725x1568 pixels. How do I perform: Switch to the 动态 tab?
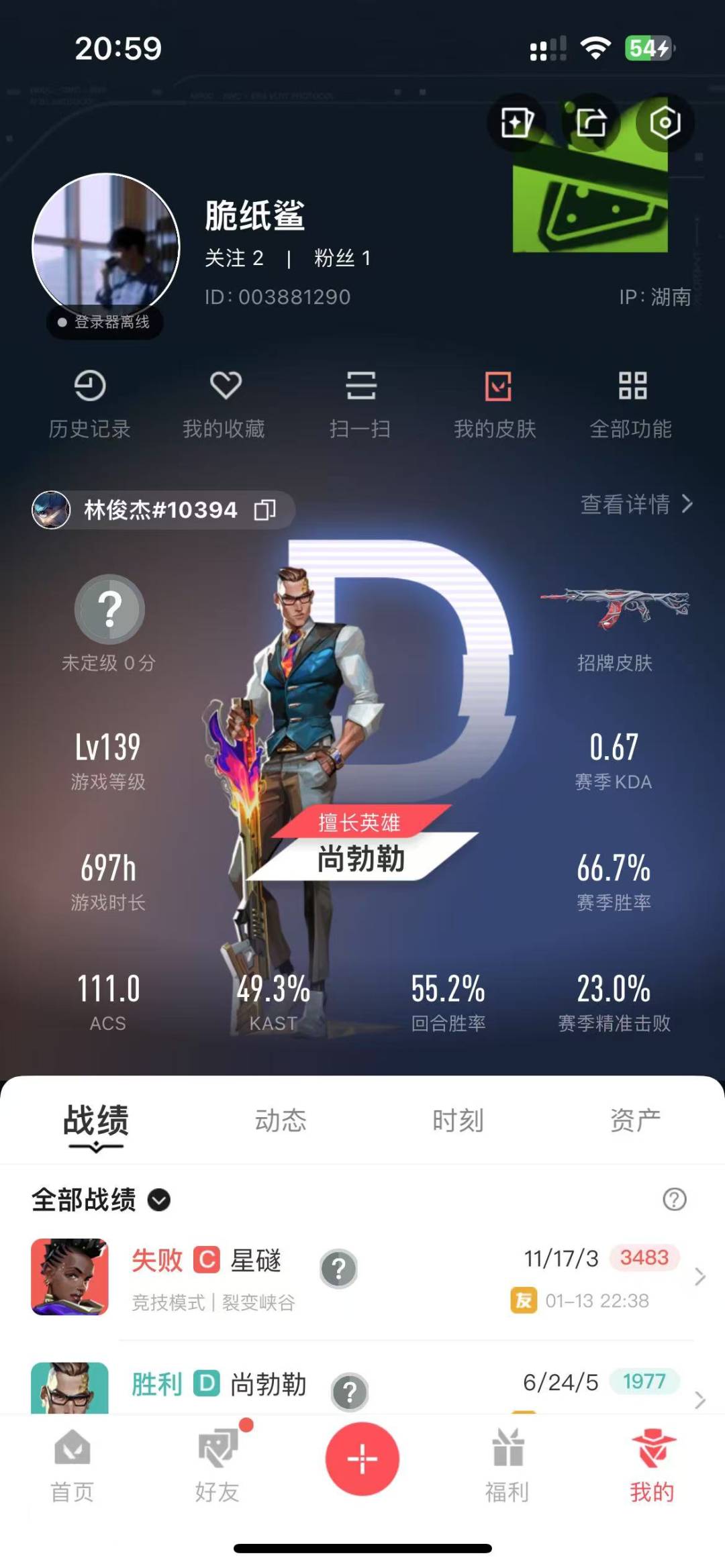[281, 1120]
